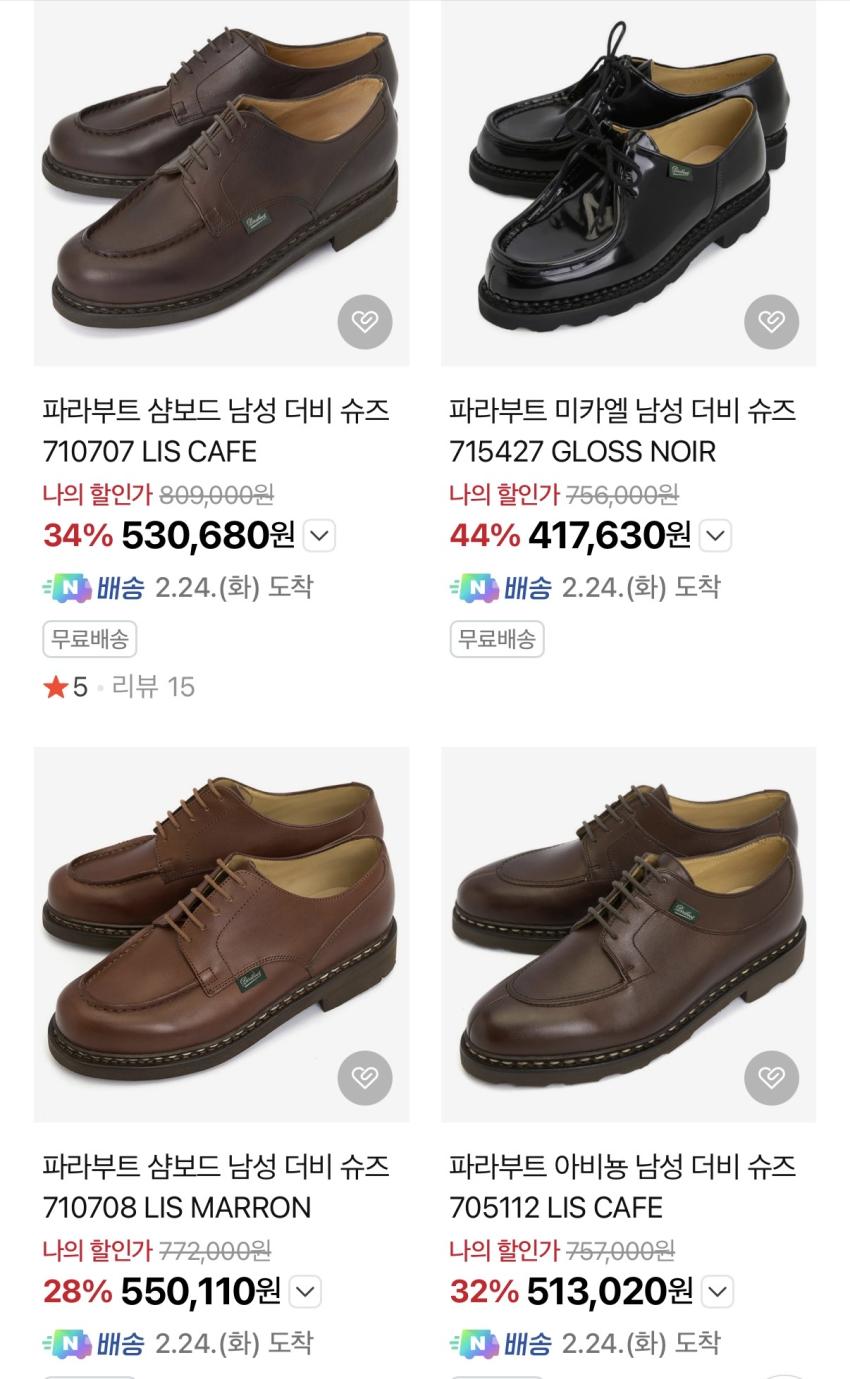The width and height of the screenshot is (850, 1379).
Task: Expand price details for 530,680원 item
Action: (319, 536)
